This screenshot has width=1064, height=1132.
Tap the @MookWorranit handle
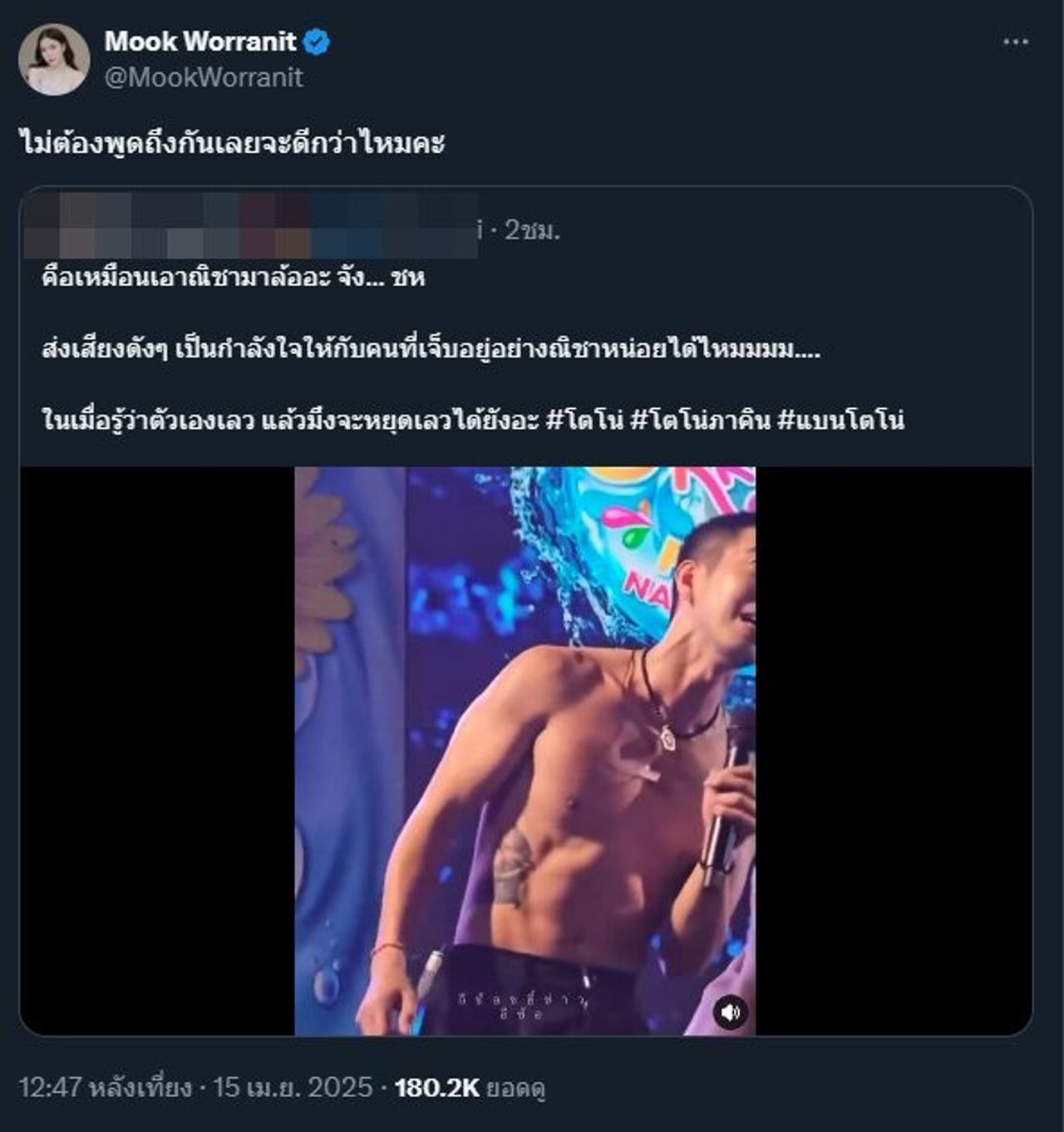[204, 77]
